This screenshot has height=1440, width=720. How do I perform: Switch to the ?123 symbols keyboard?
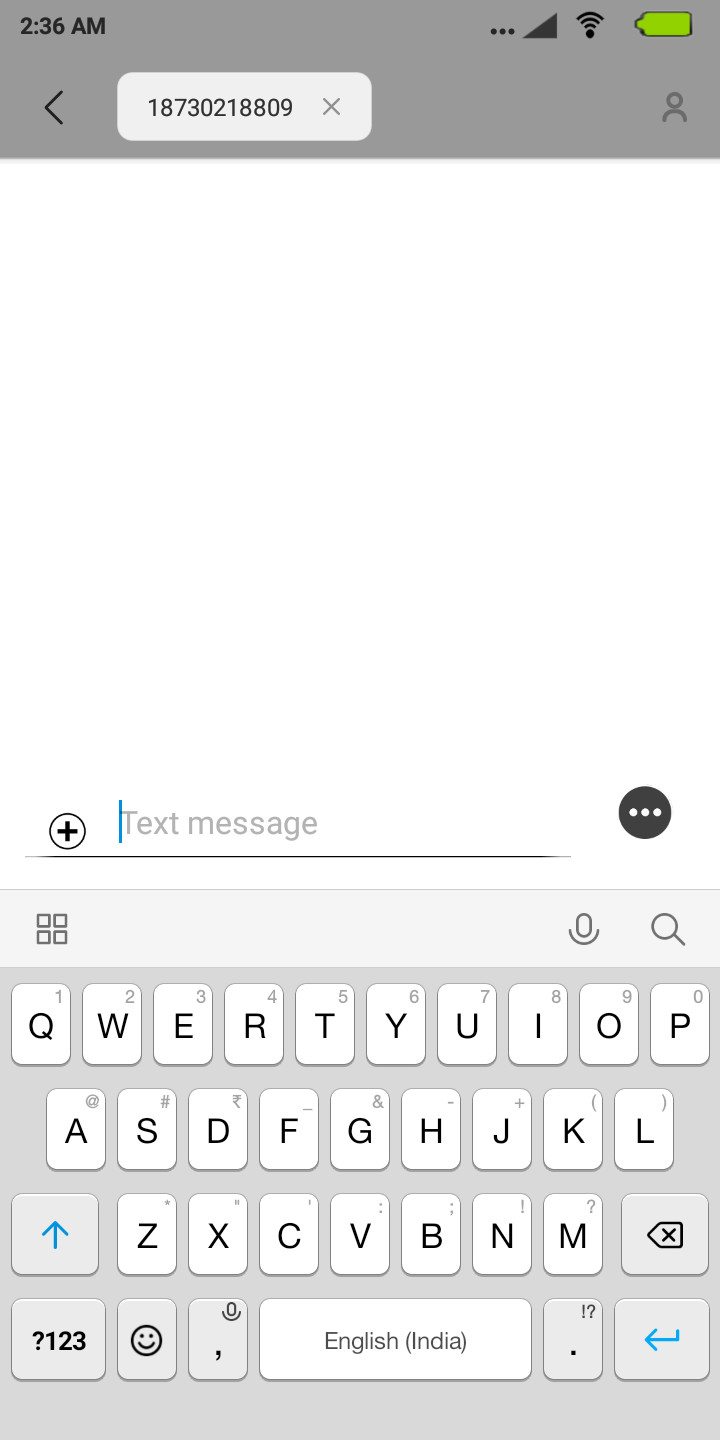click(x=59, y=1340)
